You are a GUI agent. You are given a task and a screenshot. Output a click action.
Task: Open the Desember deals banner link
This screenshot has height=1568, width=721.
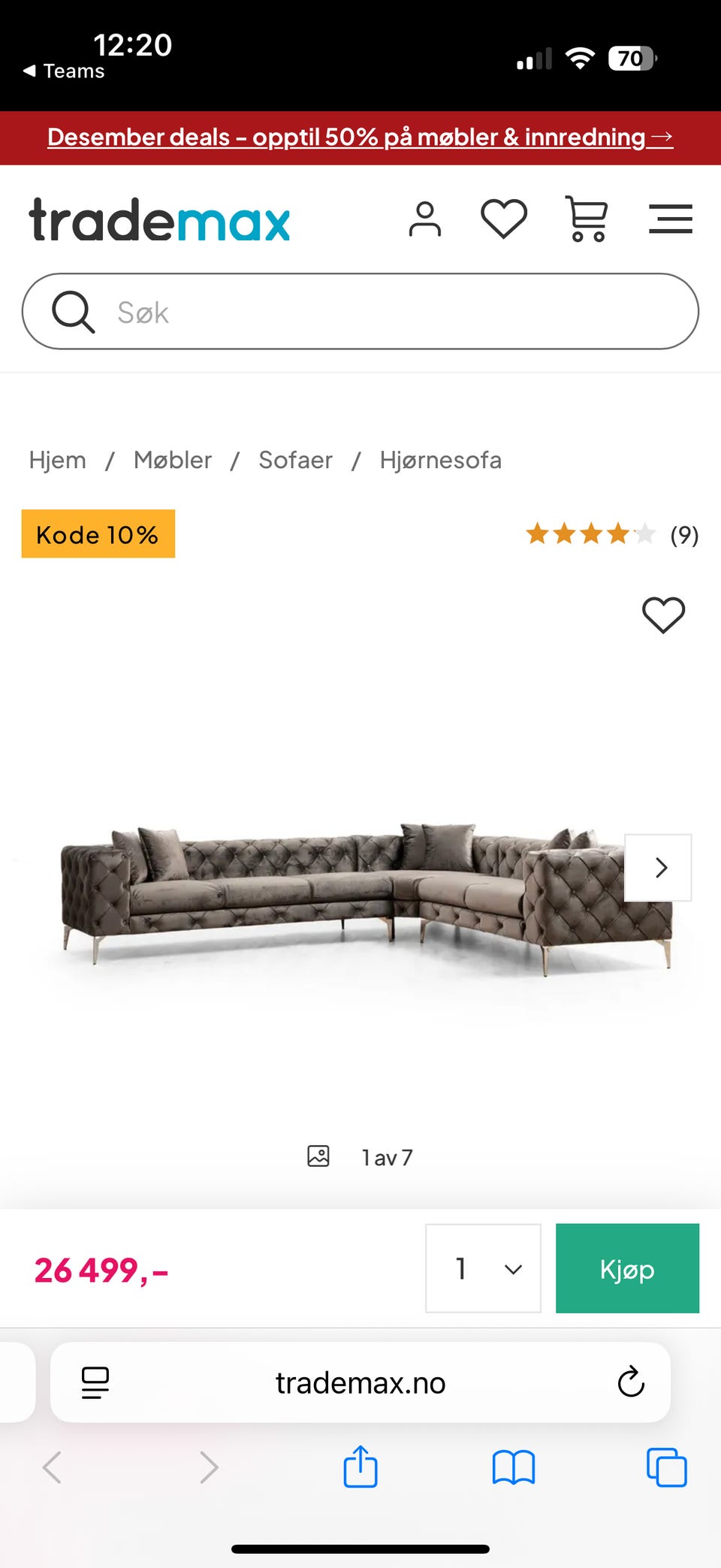360,137
